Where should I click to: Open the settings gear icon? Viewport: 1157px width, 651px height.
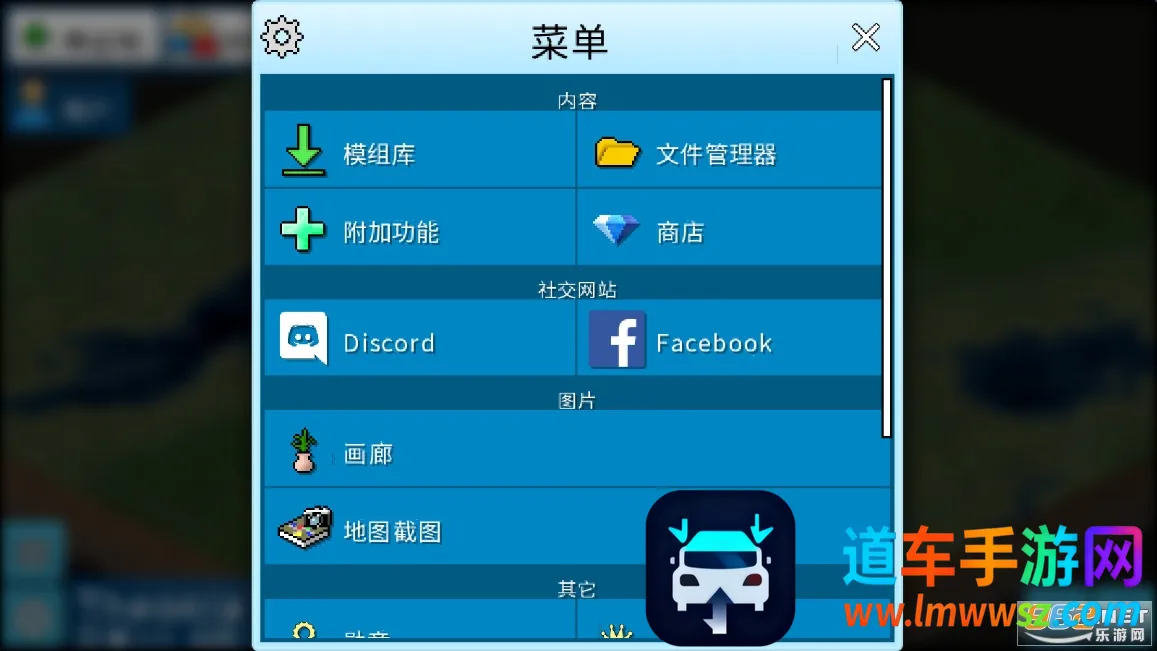point(282,37)
